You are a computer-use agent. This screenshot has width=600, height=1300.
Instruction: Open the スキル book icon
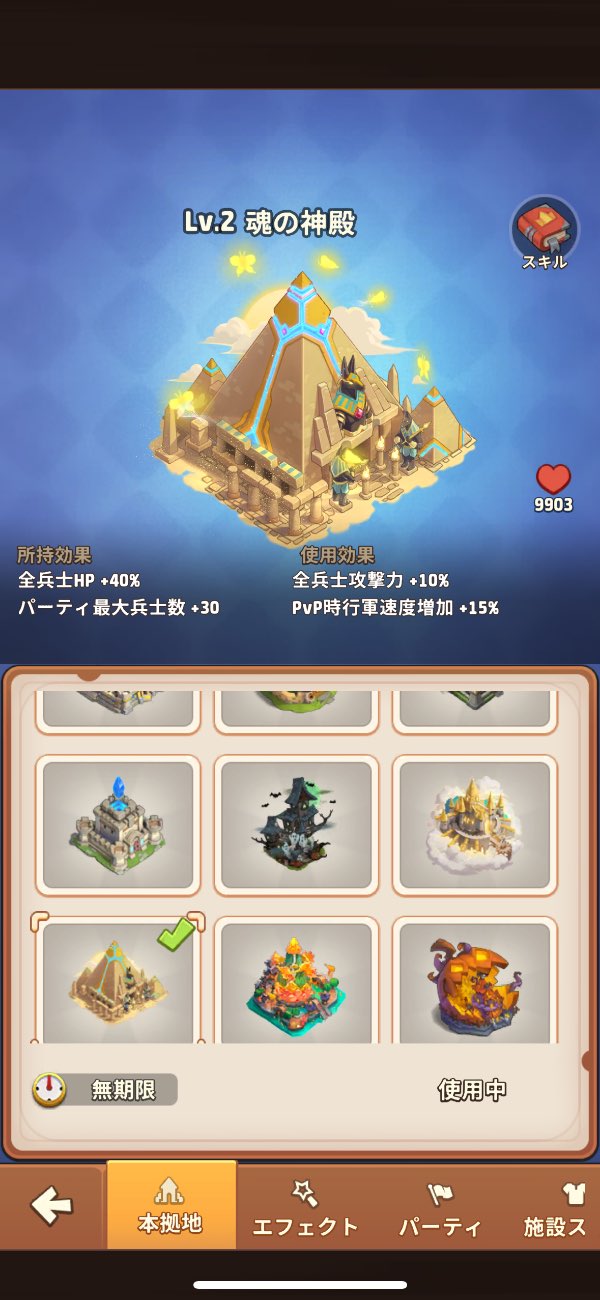[x=545, y=231]
